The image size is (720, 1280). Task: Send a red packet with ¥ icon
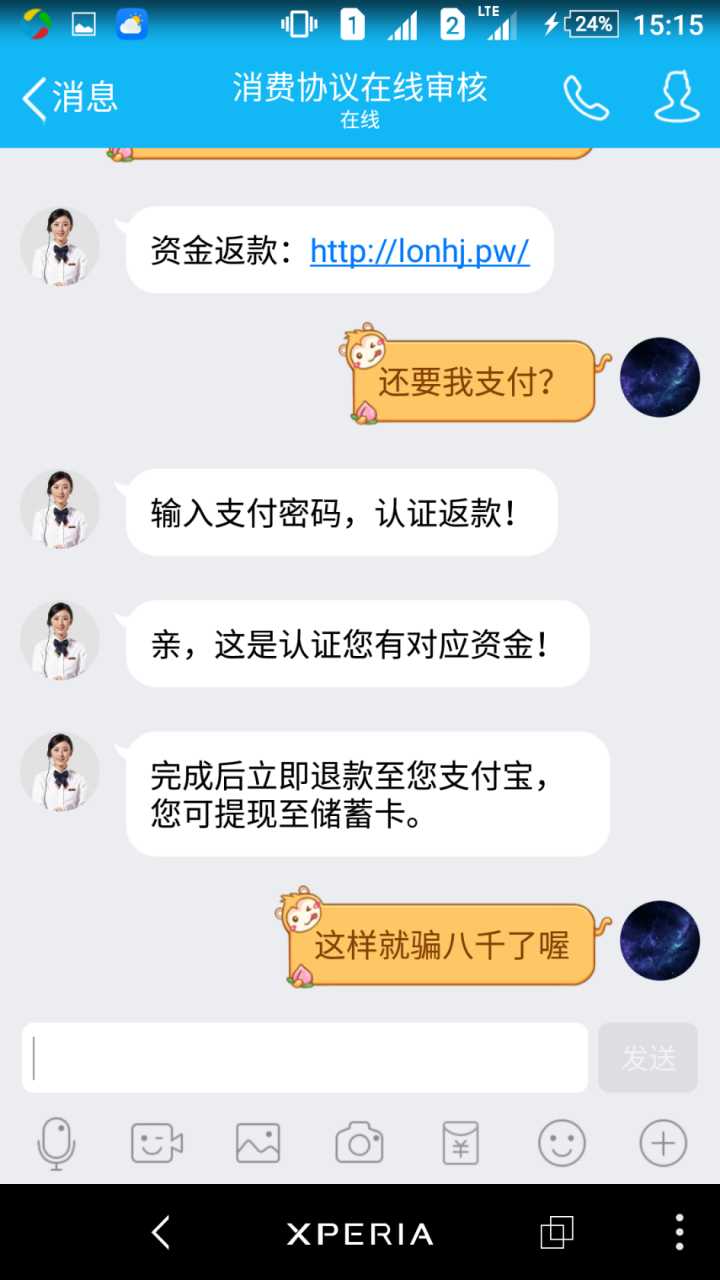point(460,1143)
